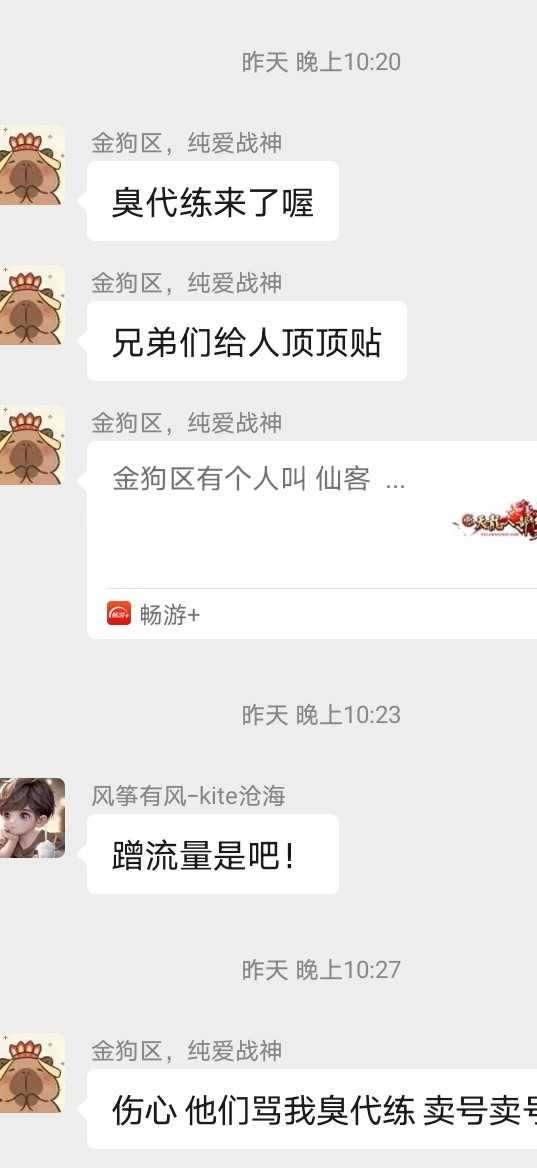Tap the avatar beside the message 伤心 他们骂我臭代练
The height and width of the screenshot is (1168, 537).
click(32, 1073)
